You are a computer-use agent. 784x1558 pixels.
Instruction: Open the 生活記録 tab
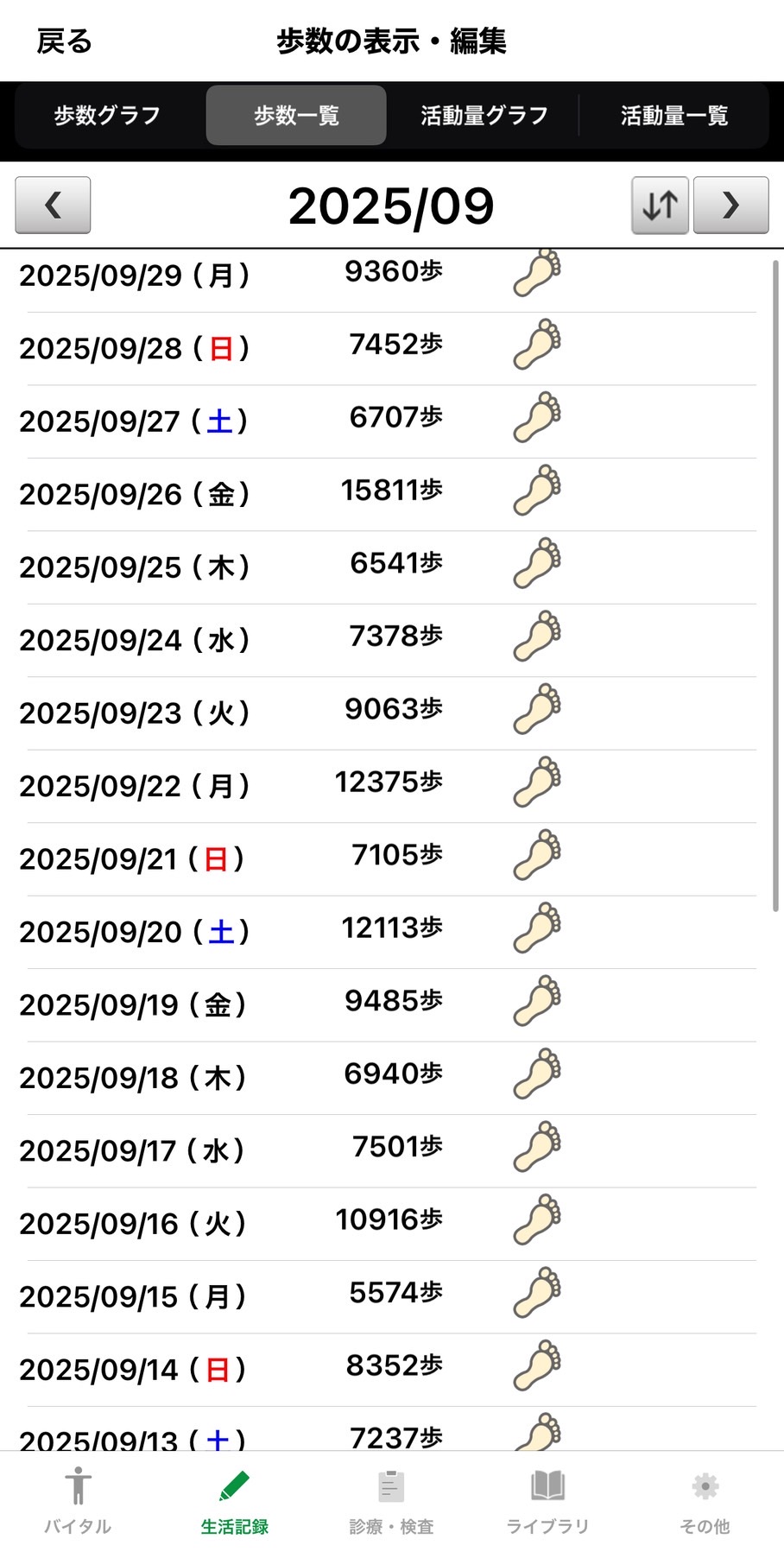click(234, 1501)
